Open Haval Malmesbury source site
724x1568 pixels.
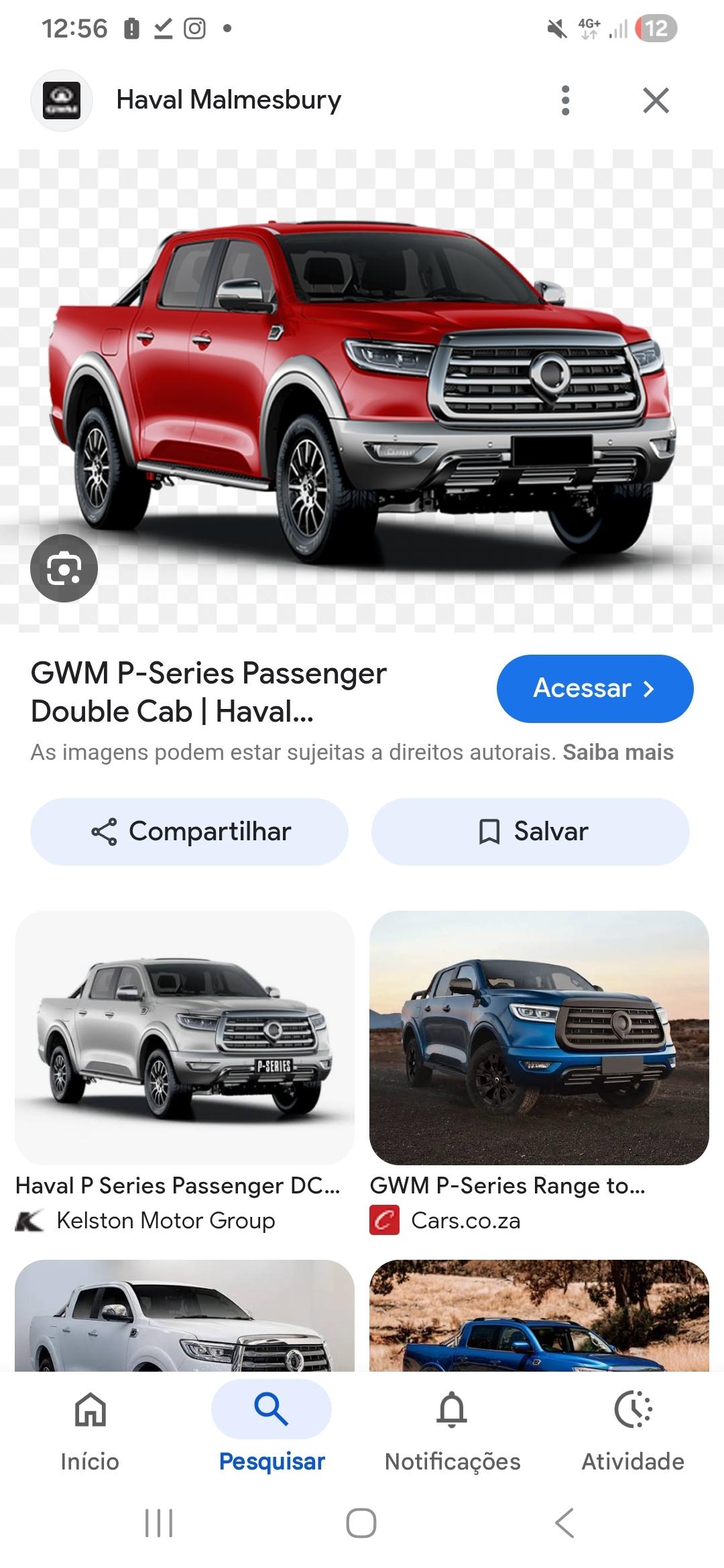point(228,101)
